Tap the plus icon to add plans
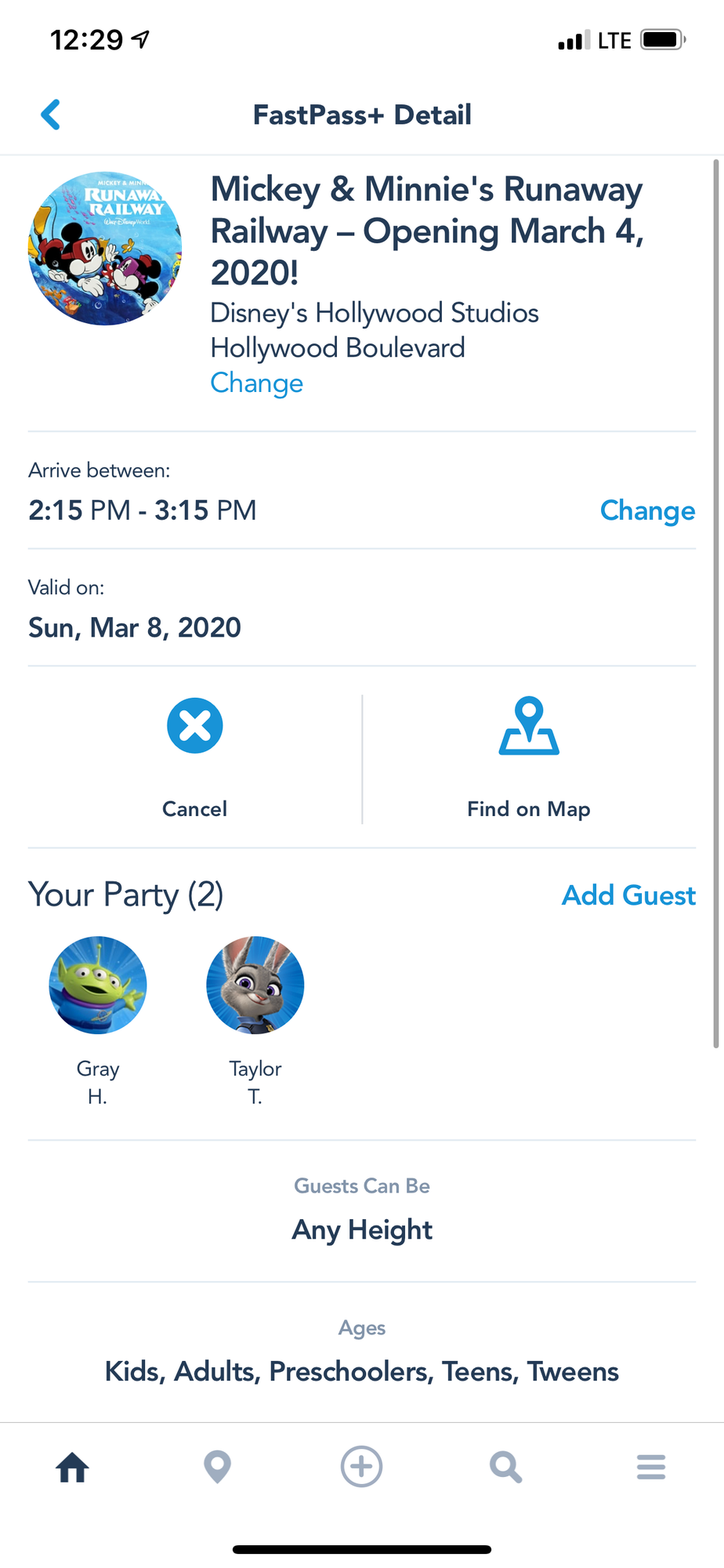 pyautogui.click(x=360, y=1467)
